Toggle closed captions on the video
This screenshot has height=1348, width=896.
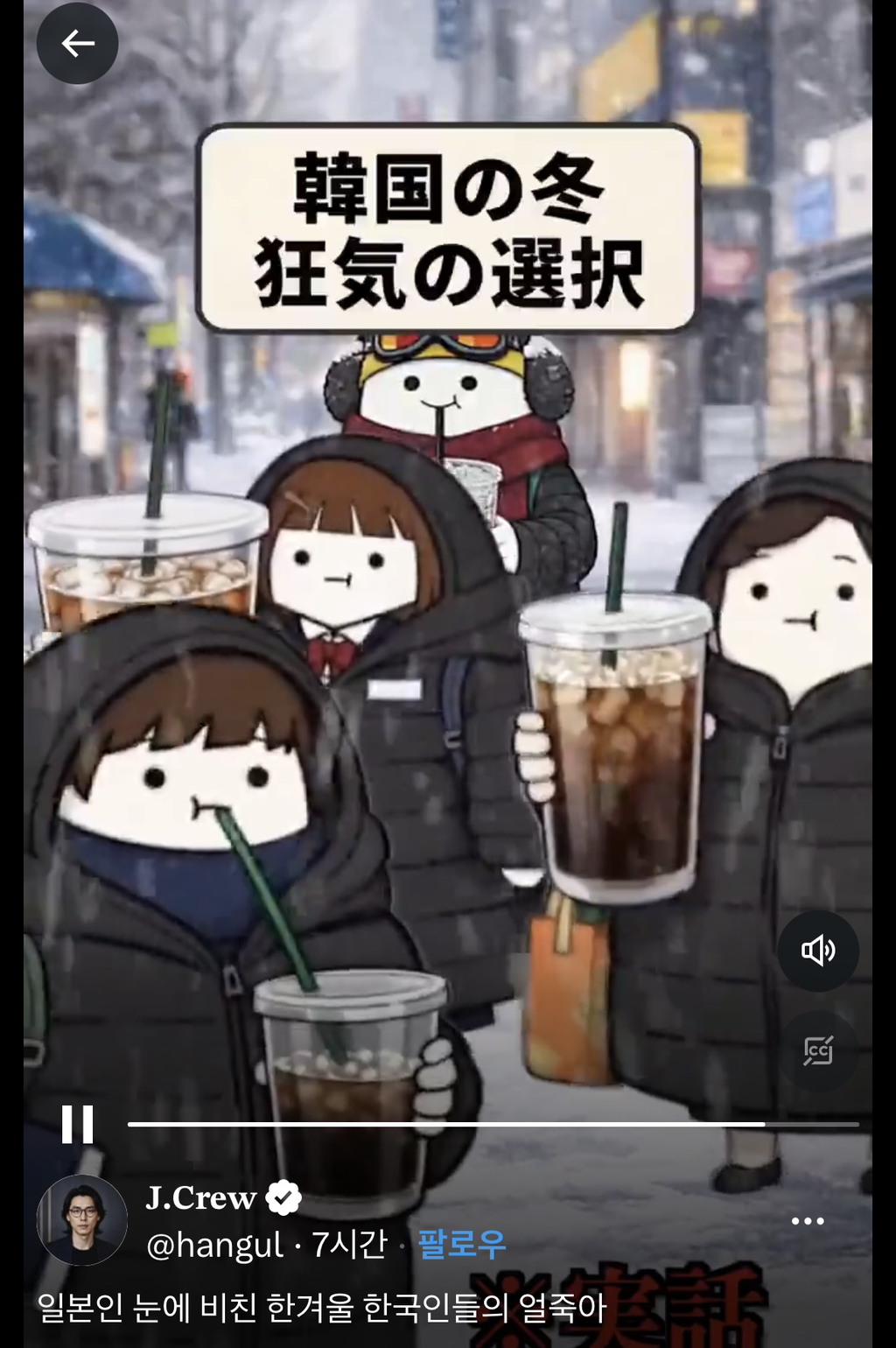[817, 1050]
